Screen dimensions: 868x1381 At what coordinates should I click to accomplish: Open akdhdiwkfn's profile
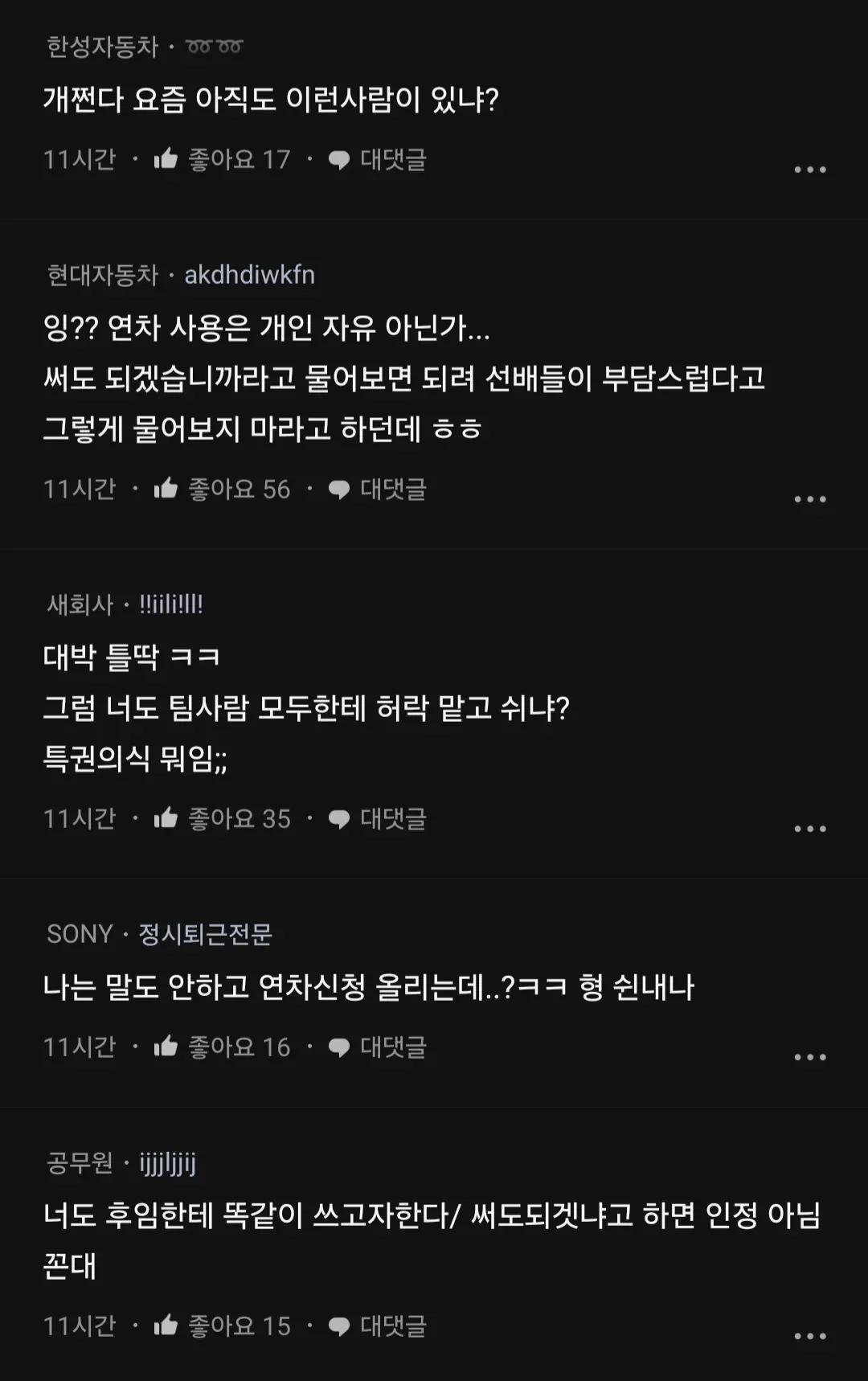coord(249,275)
